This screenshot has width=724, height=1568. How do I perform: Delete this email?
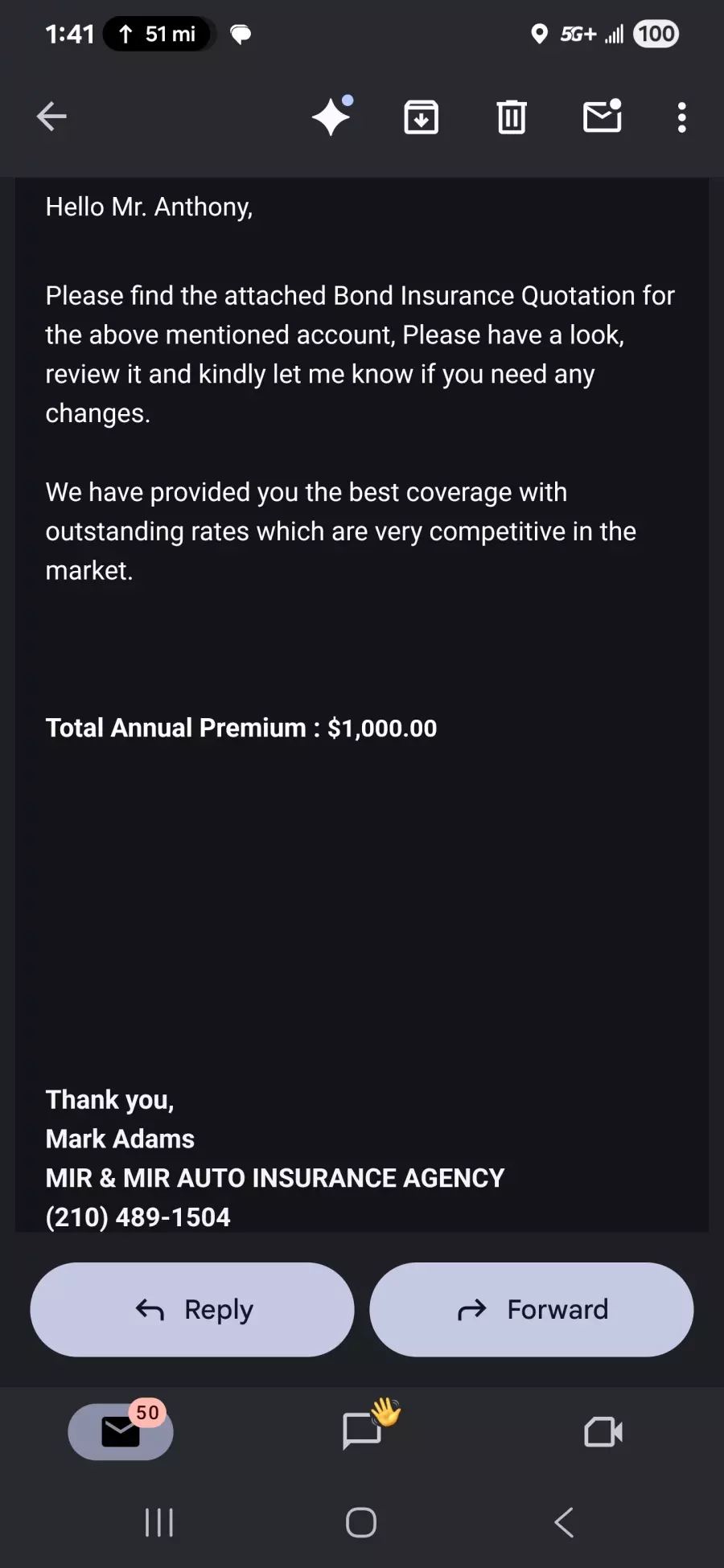512,117
